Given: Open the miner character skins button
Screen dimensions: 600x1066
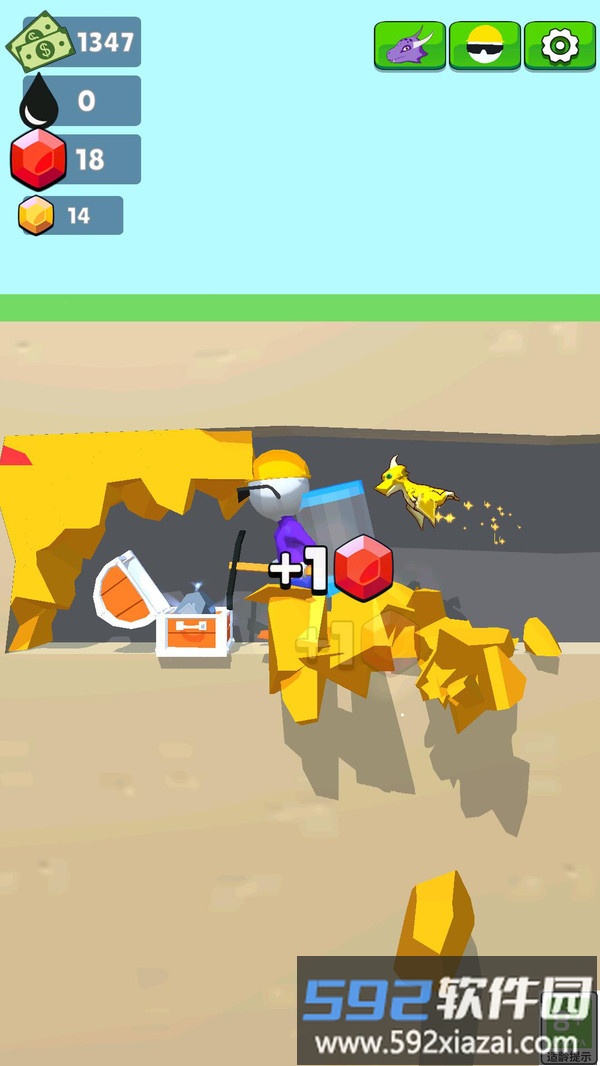Looking at the screenshot, I should point(484,46).
